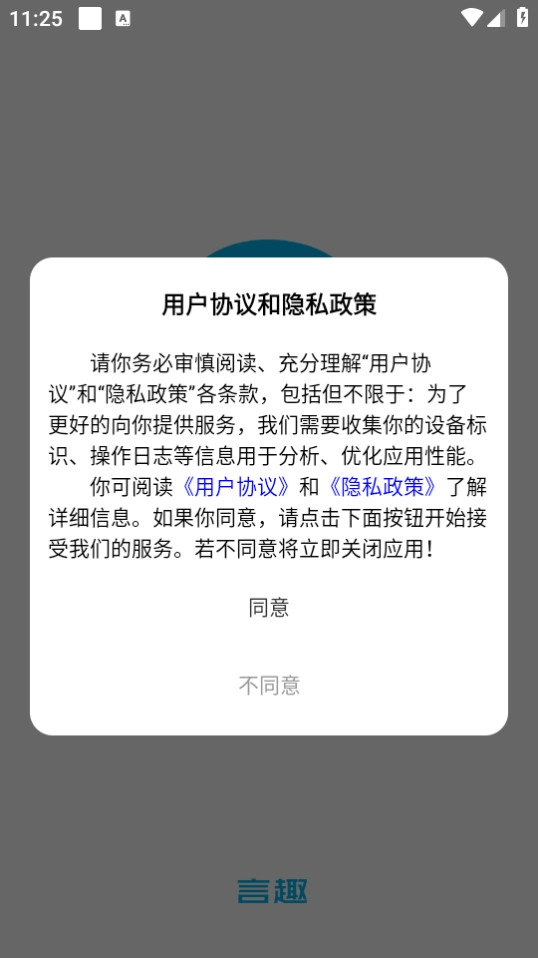The image size is (538, 958).
Task: Decline by tapping 不同意
Action: pos(269,686)
